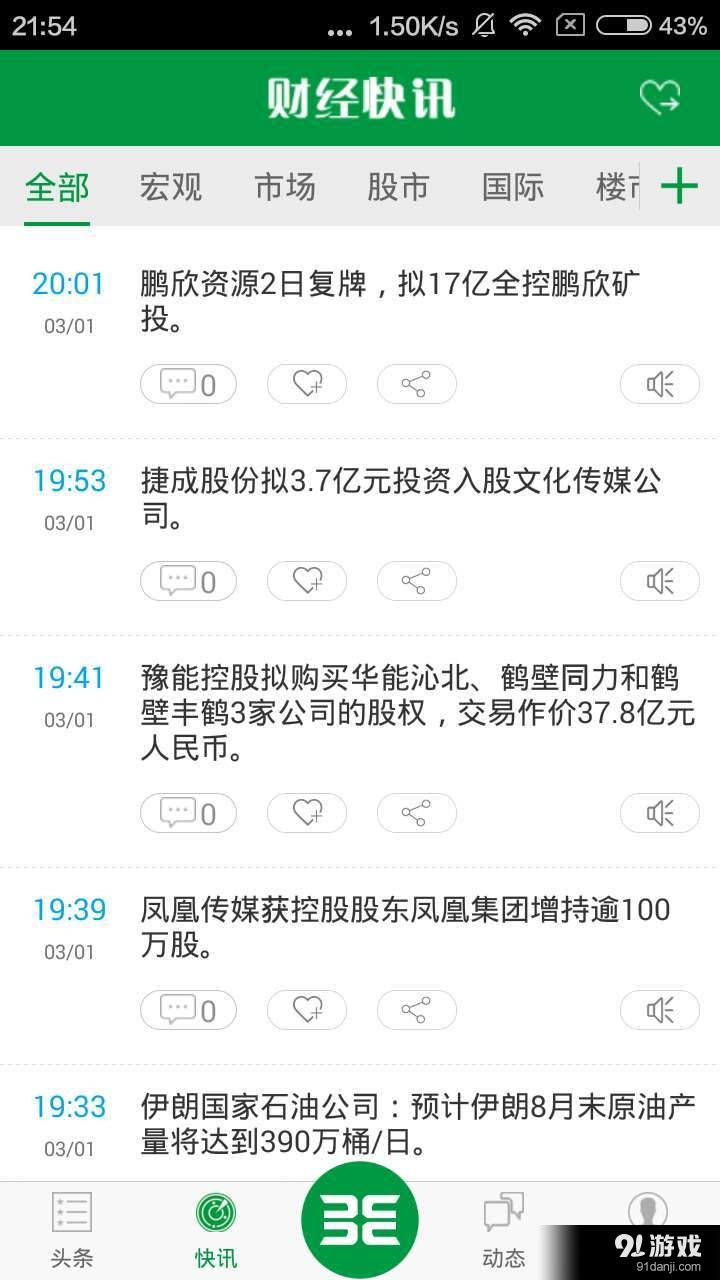
Task: Tap the + to add channels
Action: click(681, 186)
